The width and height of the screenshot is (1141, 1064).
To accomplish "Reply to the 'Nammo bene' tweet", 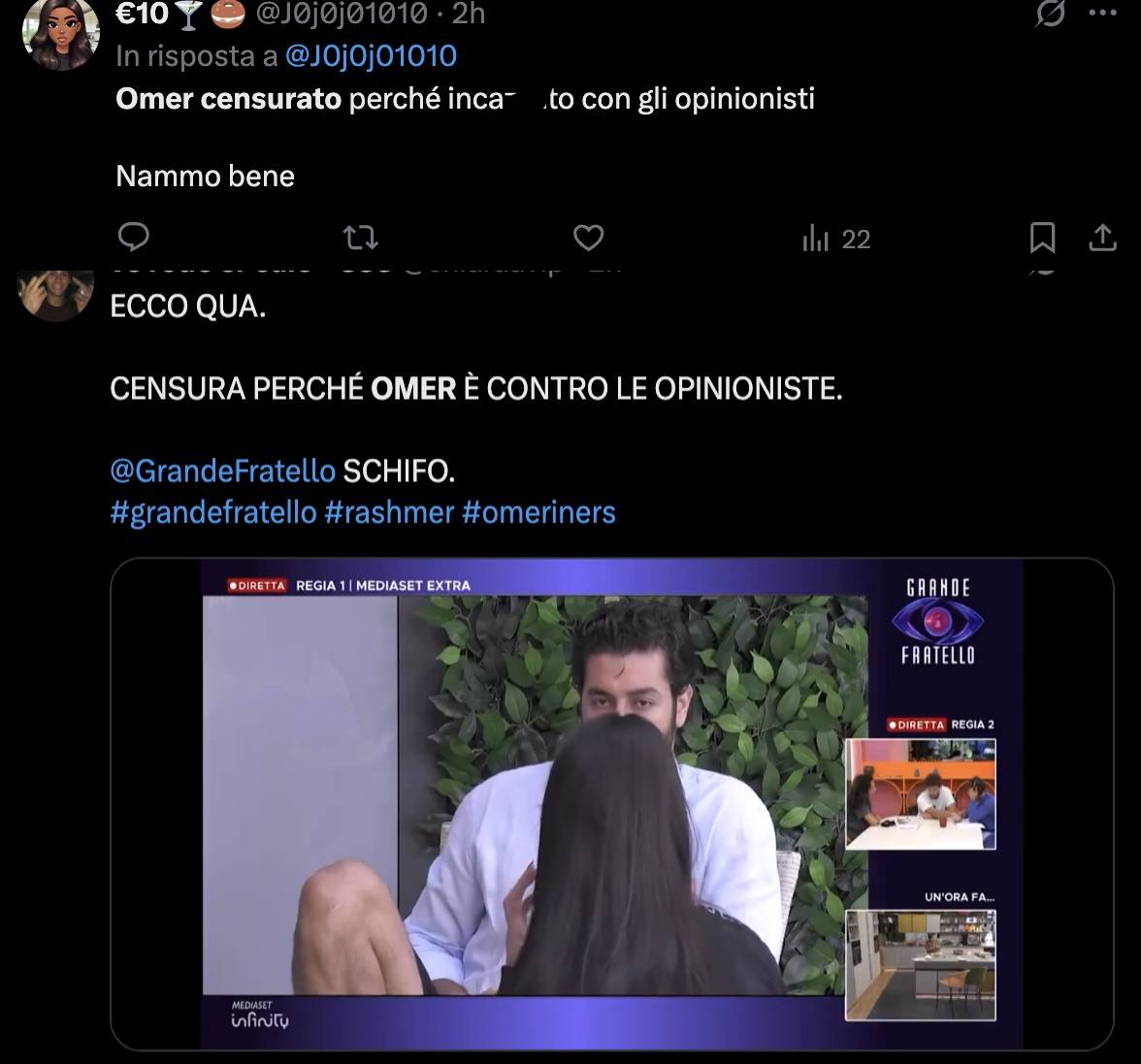I will [133, 238].
